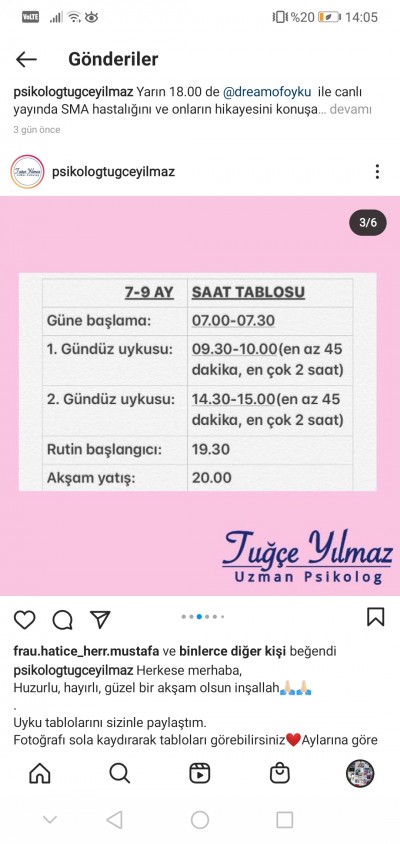Open the @dreamofoyku mention
The height and width of the screenshot is (844, 400).
[x=267, y=92]
